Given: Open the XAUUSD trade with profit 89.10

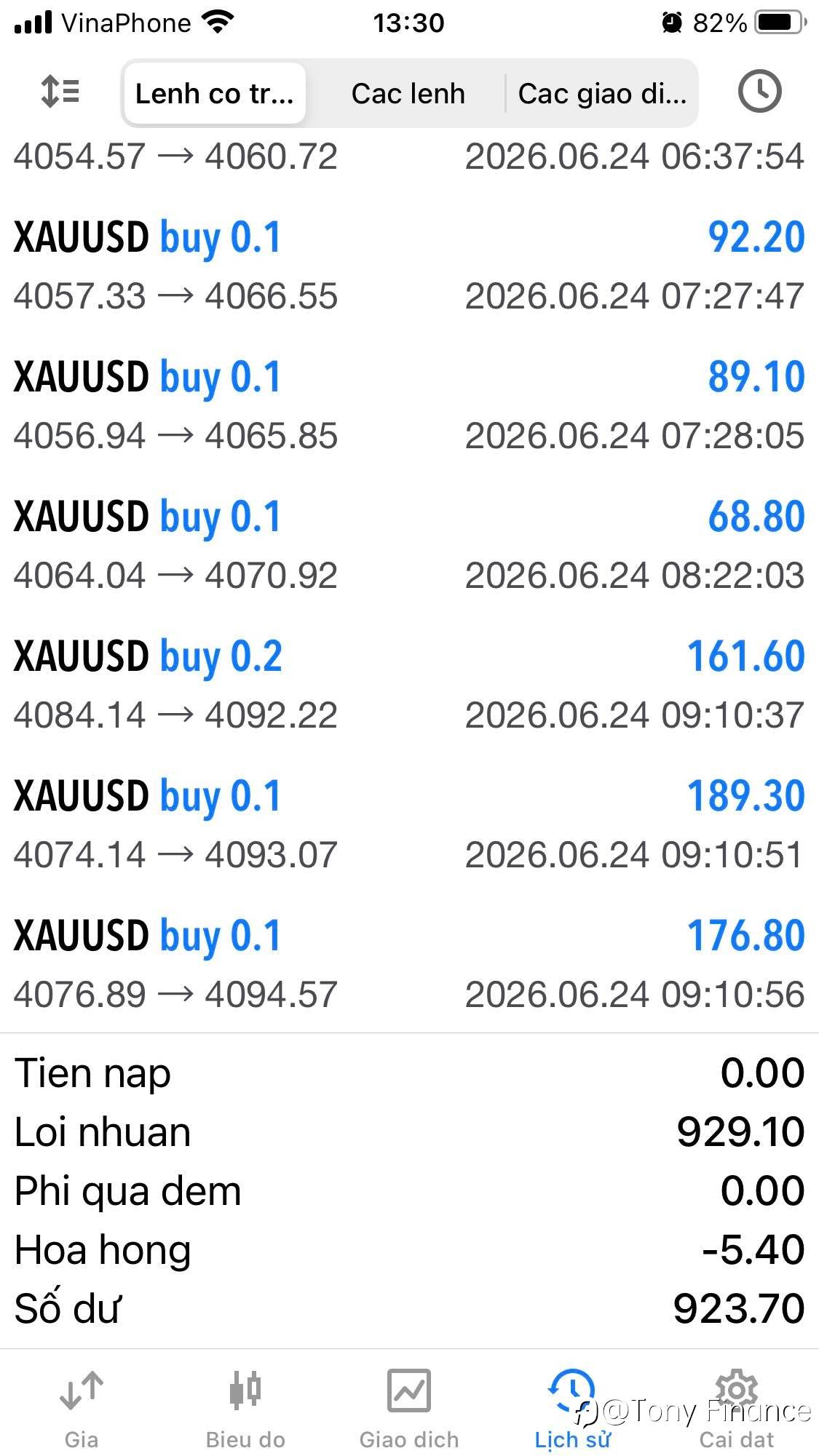Looking at the screenshot, I should point(409,406).
